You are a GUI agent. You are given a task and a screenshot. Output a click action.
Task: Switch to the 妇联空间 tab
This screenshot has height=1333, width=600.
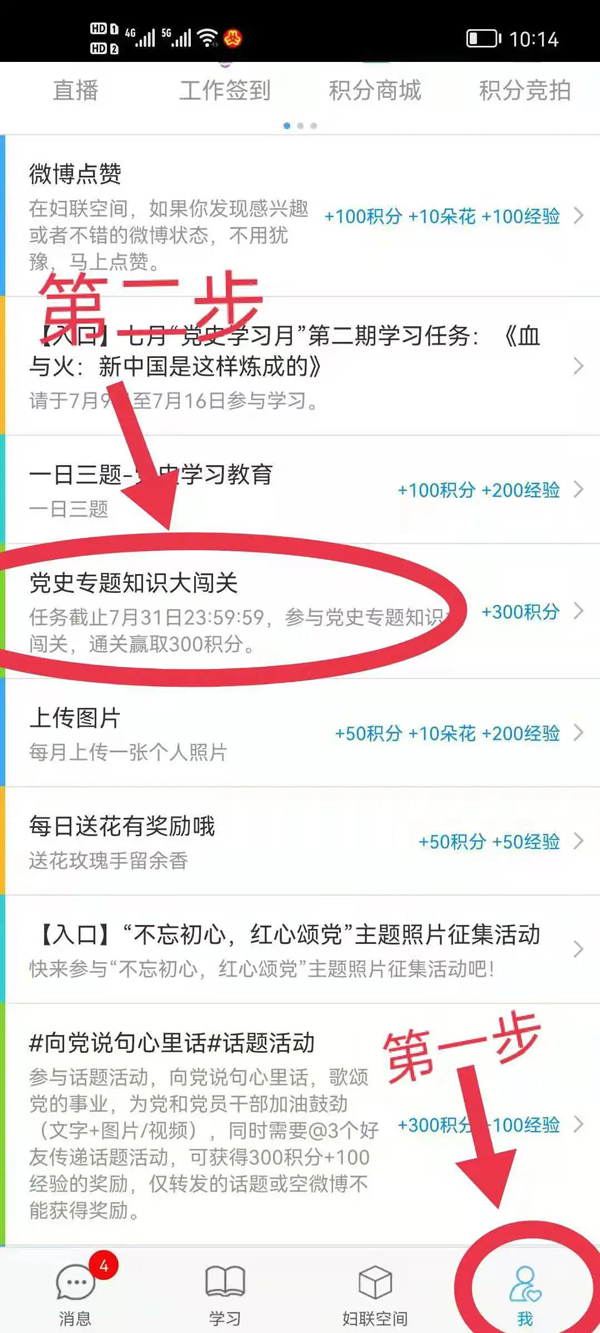tap(375, 1293)
